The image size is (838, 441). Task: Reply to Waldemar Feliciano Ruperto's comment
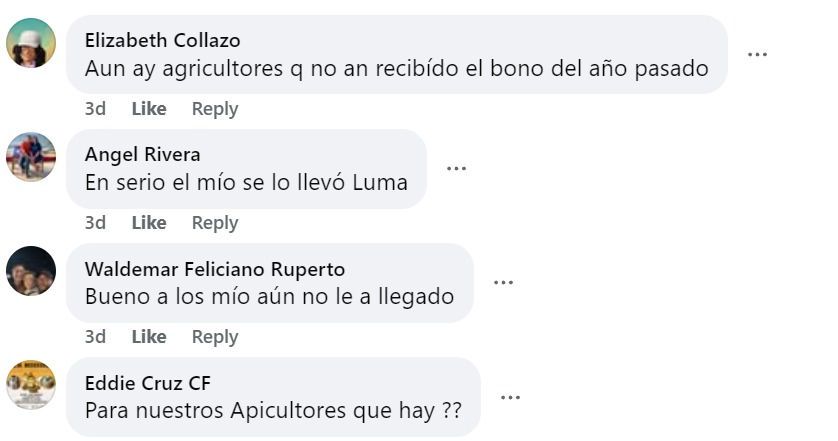[215, 337]
